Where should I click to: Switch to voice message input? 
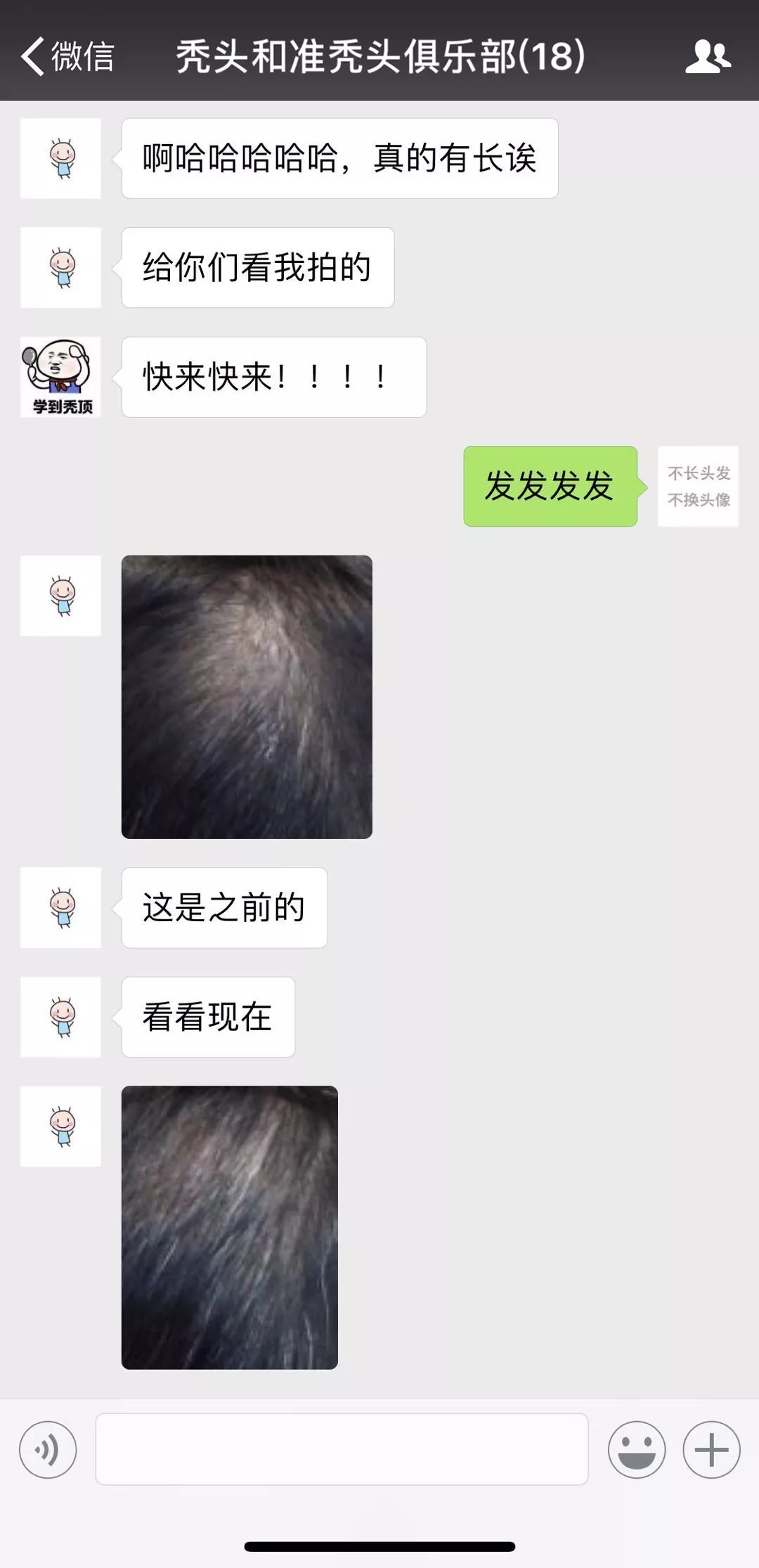(x=48, y=1449)
